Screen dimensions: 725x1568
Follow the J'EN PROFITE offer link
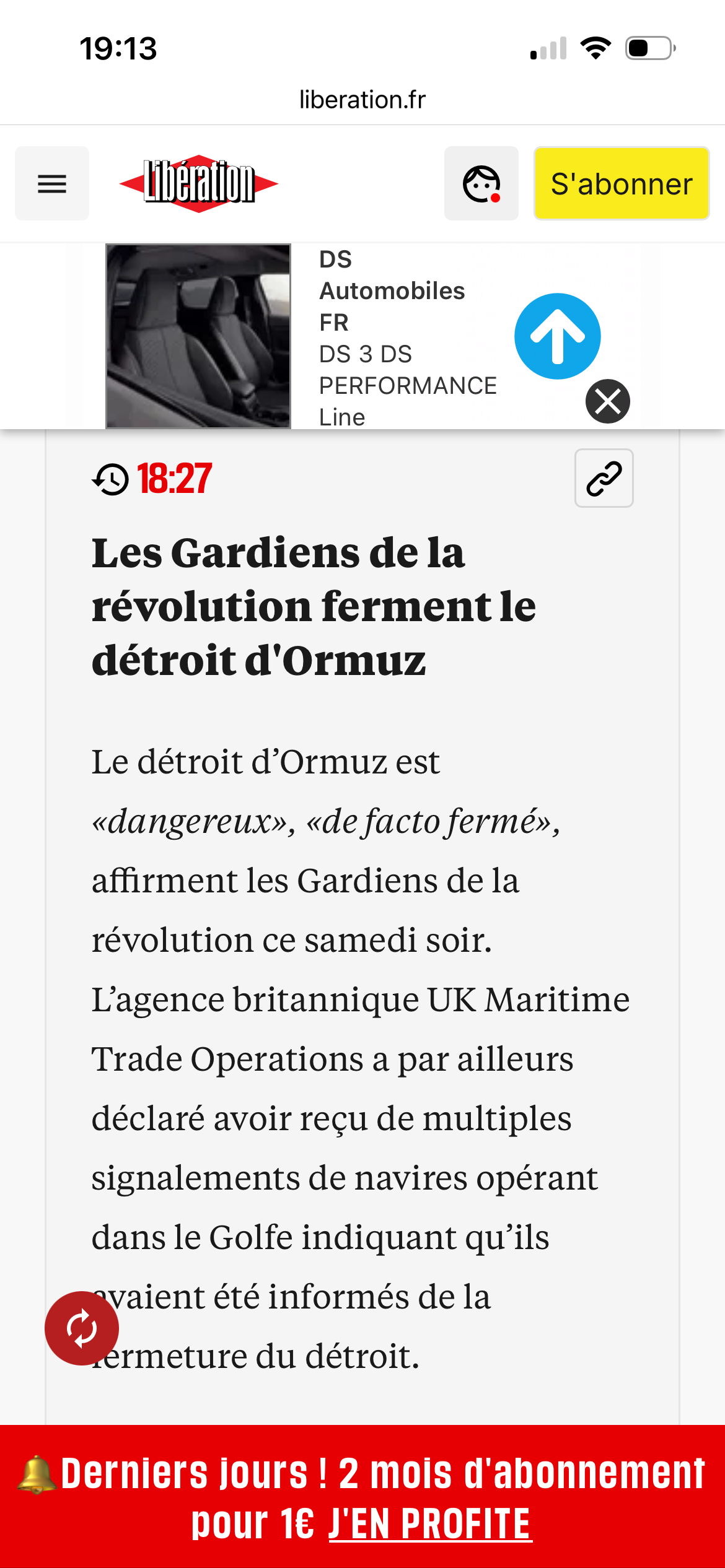point(429,1524)
